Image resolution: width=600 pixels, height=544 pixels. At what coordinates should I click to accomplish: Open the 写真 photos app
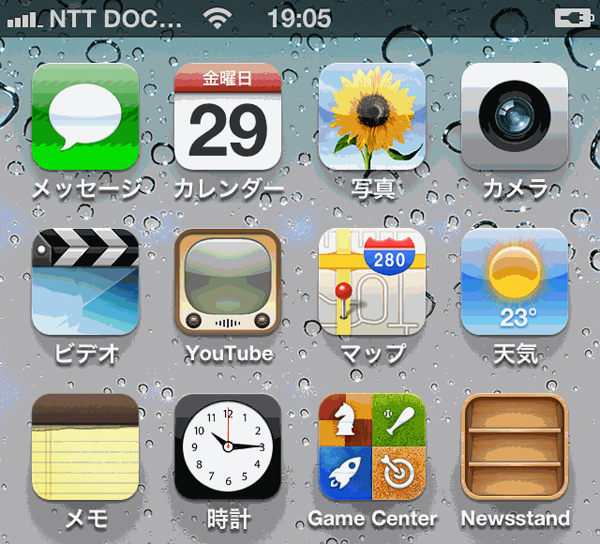(x=372, y=118)
